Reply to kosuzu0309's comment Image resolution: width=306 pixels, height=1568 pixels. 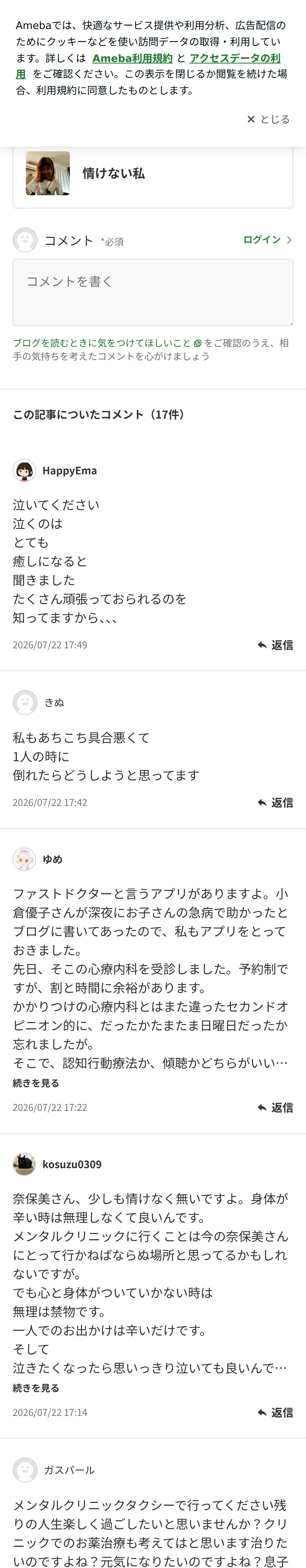coord(275,1412)
